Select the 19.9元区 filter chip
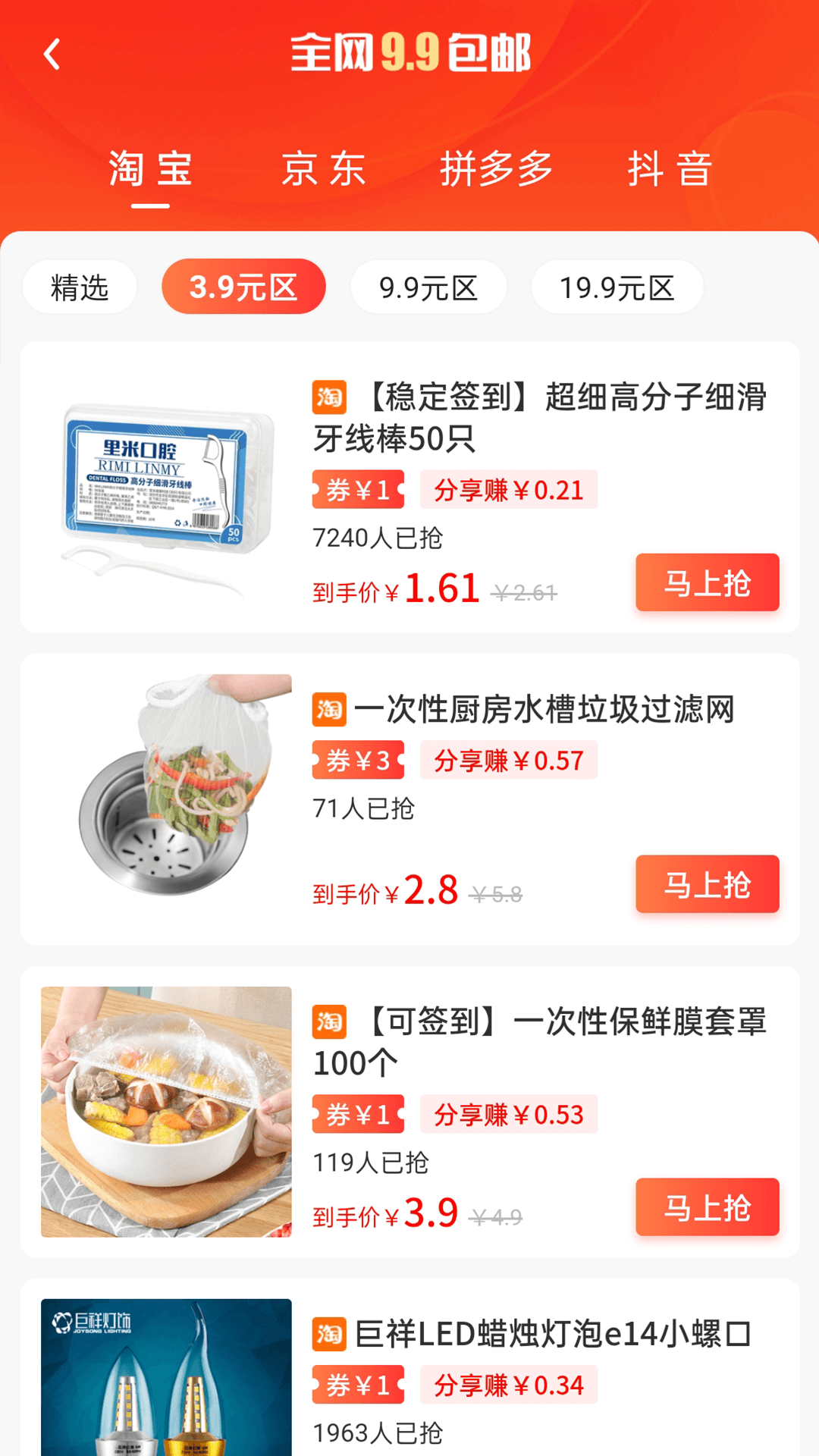This screenshot has height=1456, width=819. 617,286
